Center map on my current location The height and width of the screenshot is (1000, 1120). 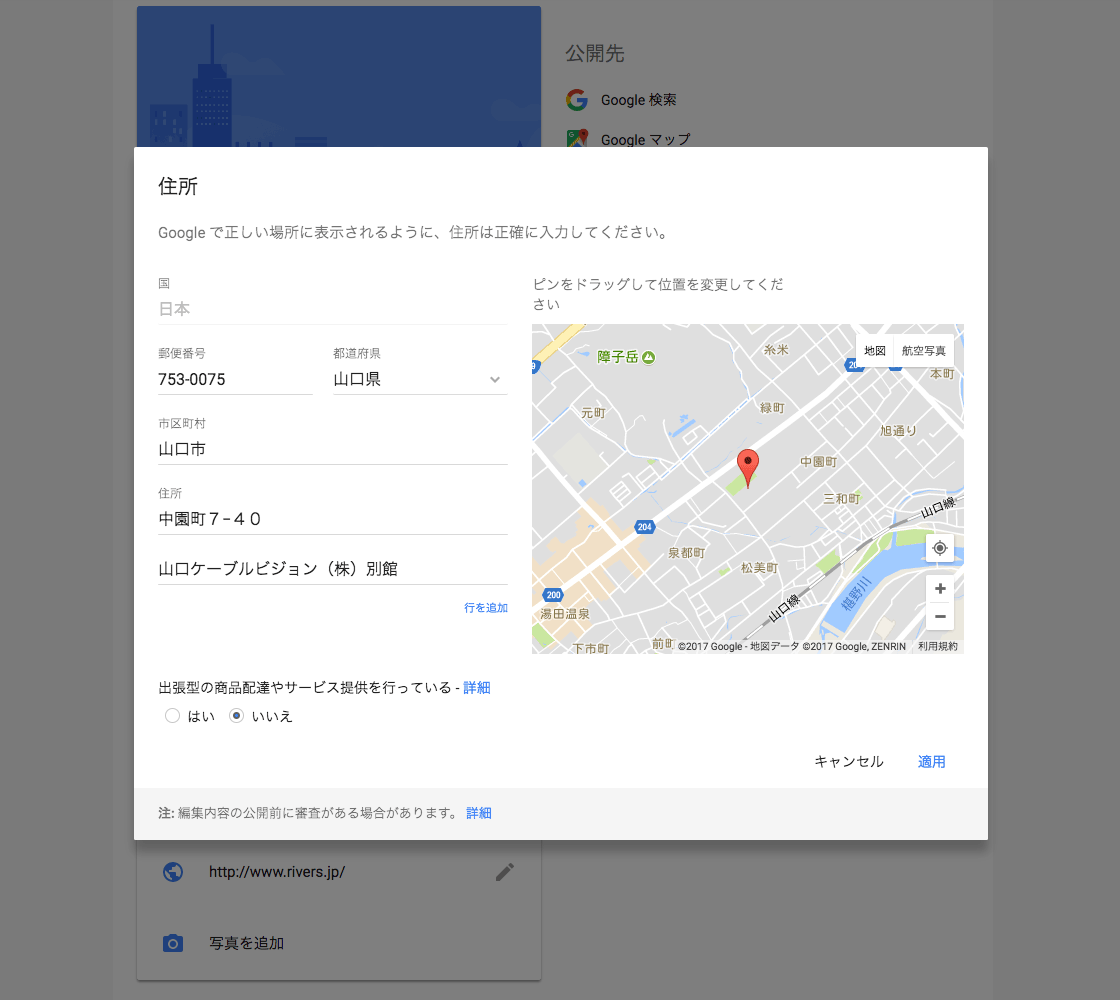[x=939, y=548]
